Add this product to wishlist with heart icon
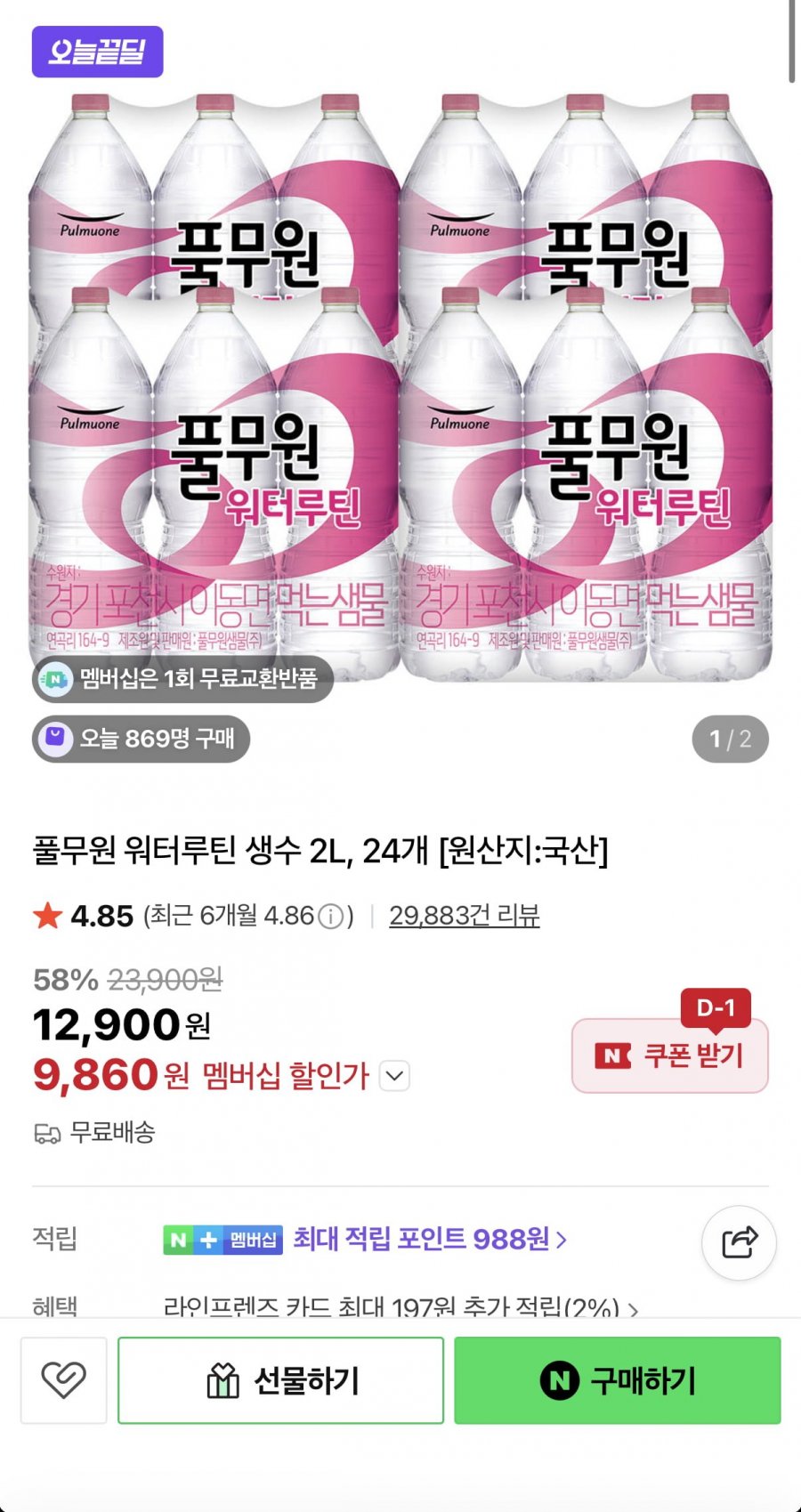The image size is (801, 1512). [63, 1379]
